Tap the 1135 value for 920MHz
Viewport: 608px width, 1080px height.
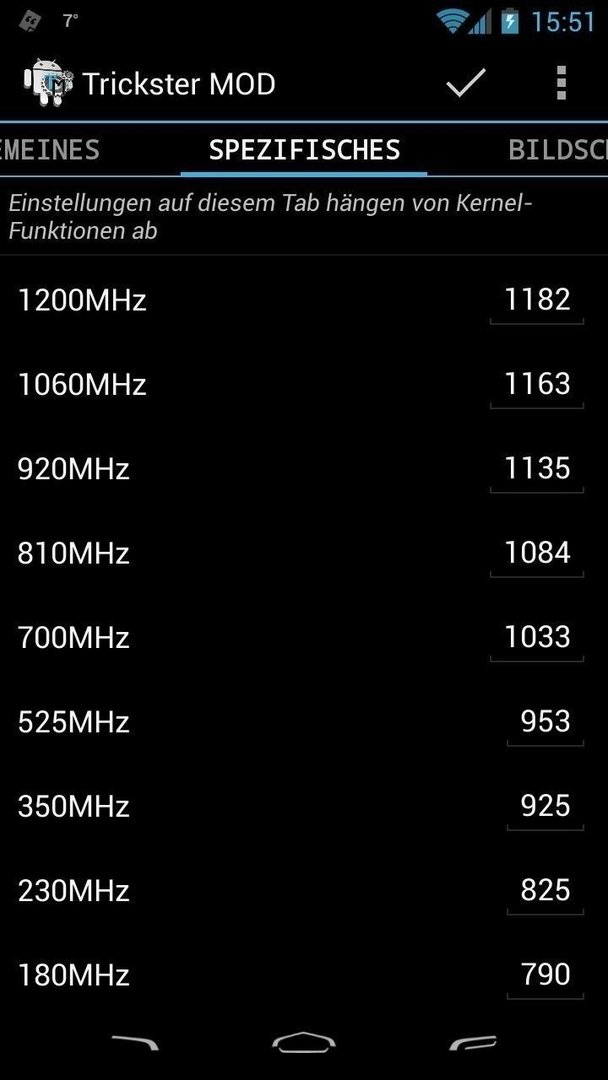[537, 470]
